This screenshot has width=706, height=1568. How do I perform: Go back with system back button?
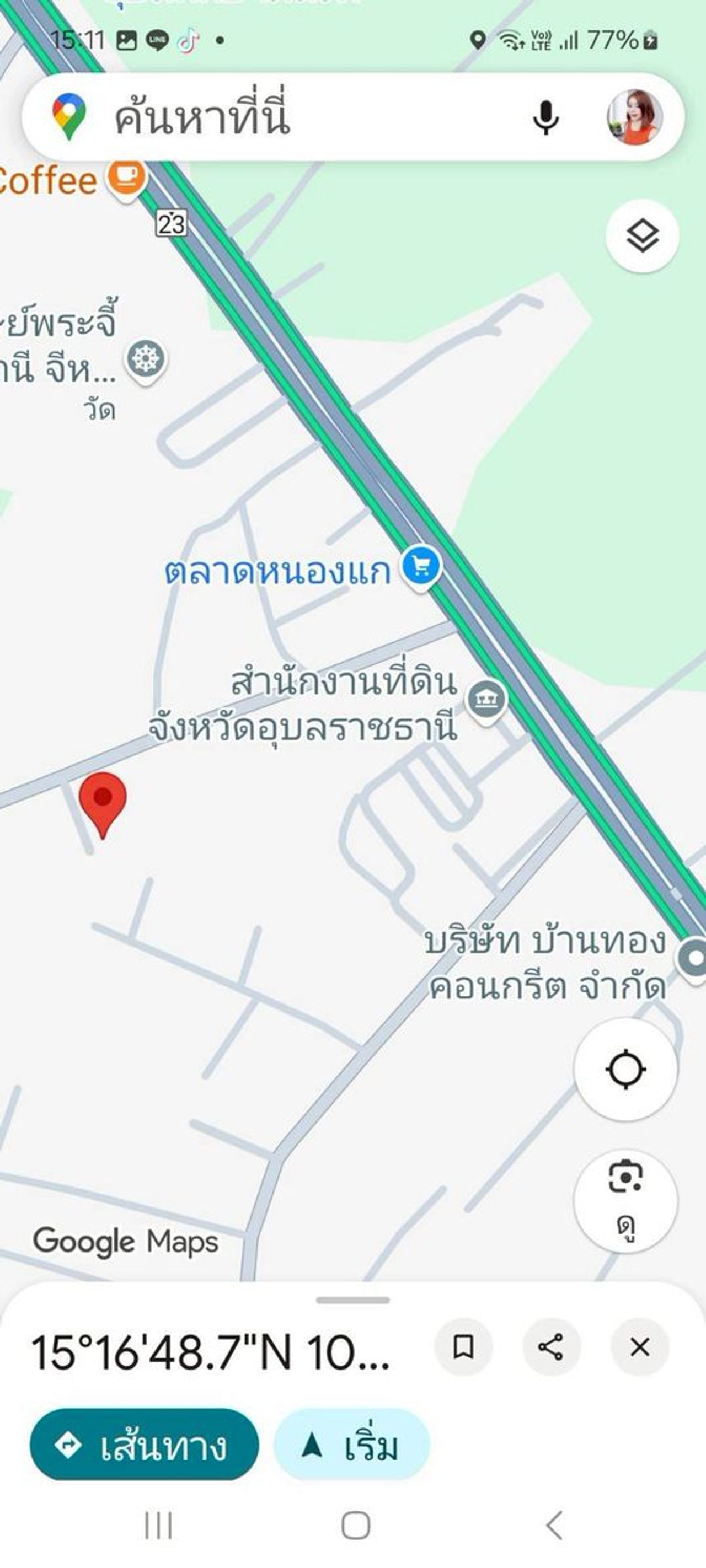(553, 1526)
